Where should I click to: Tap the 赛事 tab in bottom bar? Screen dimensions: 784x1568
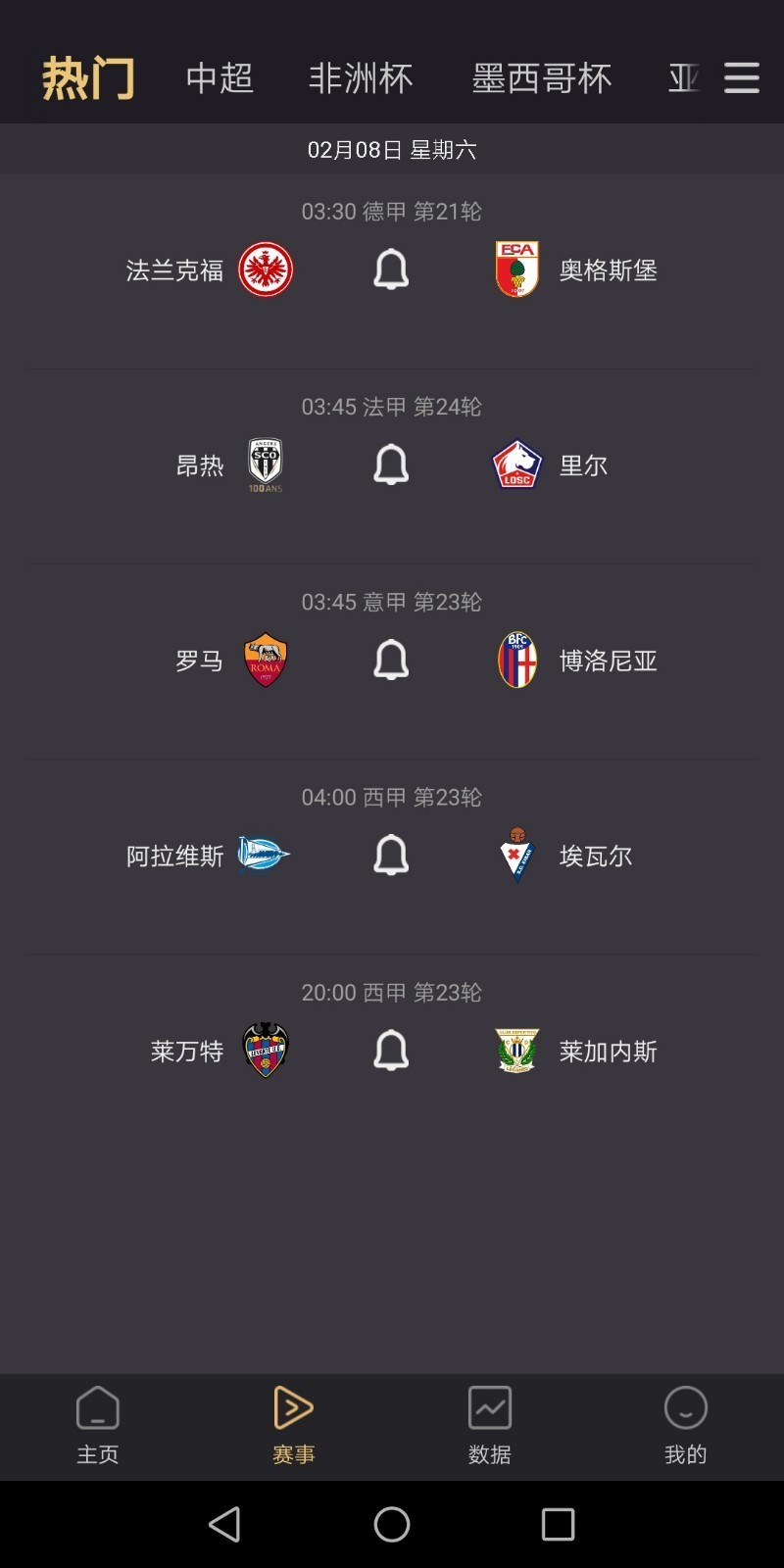pos(293,1425)
